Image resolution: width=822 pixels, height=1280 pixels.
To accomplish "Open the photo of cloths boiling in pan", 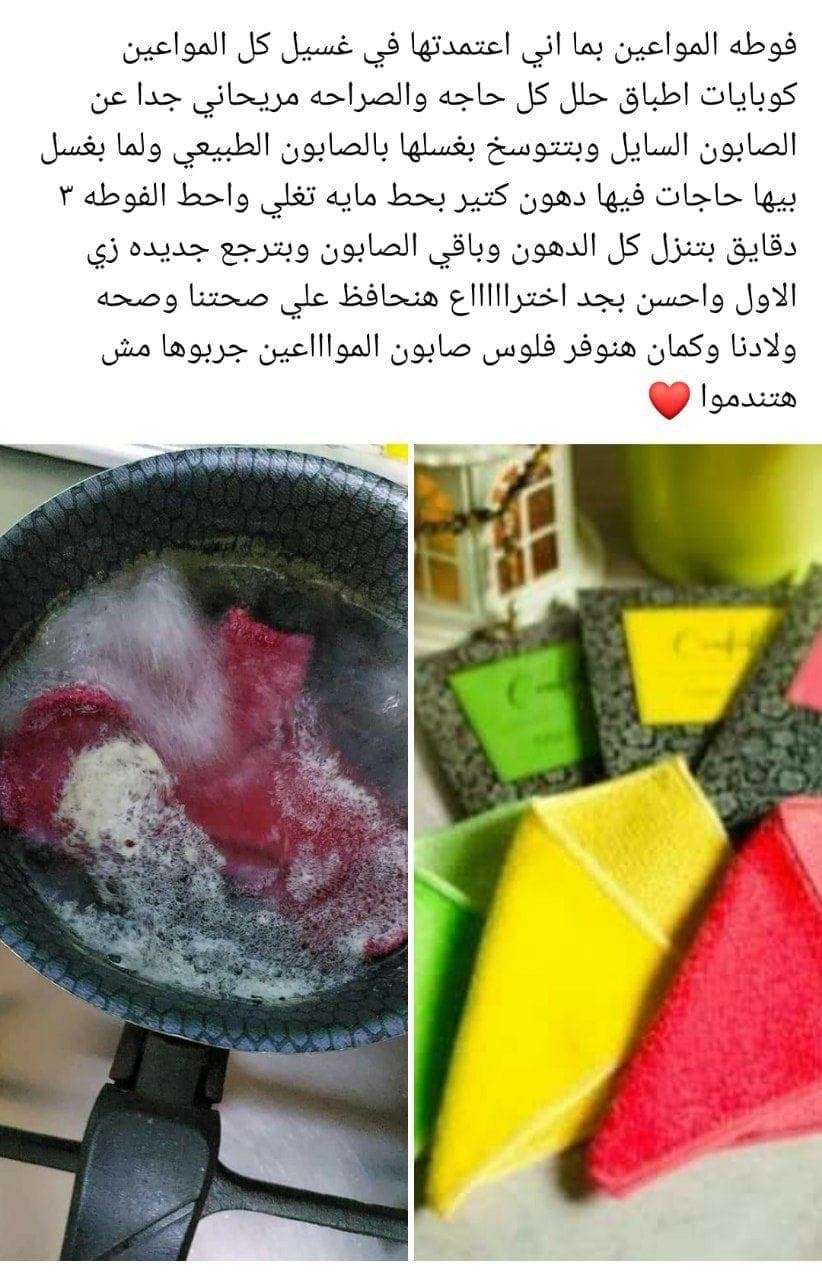I will 203,860.
